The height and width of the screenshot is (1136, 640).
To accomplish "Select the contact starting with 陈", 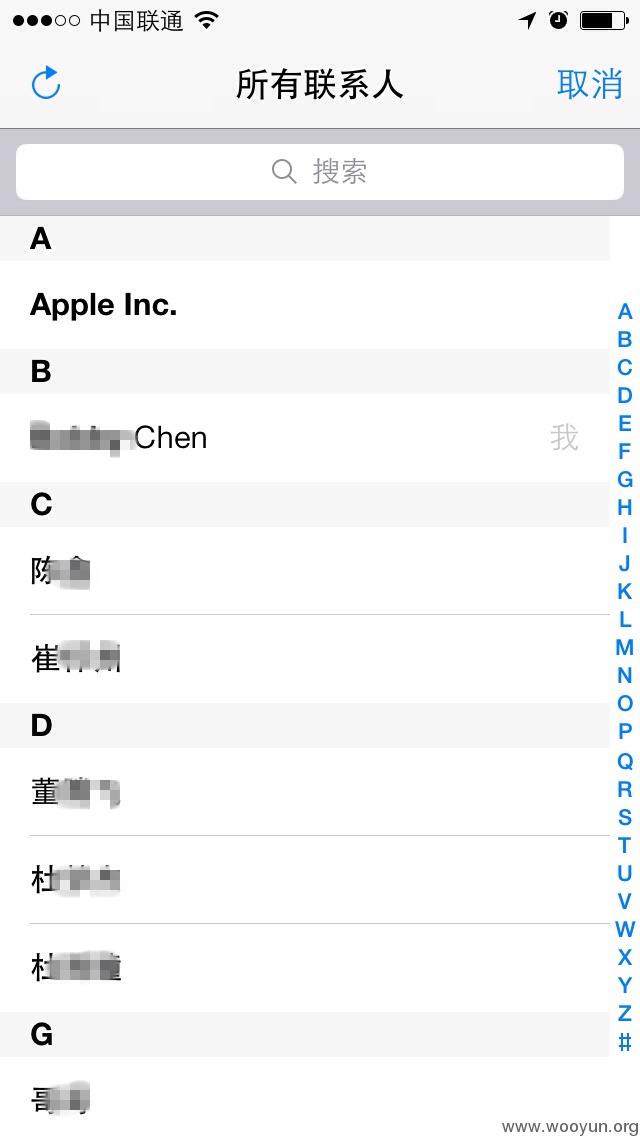I will coord(304,571).
